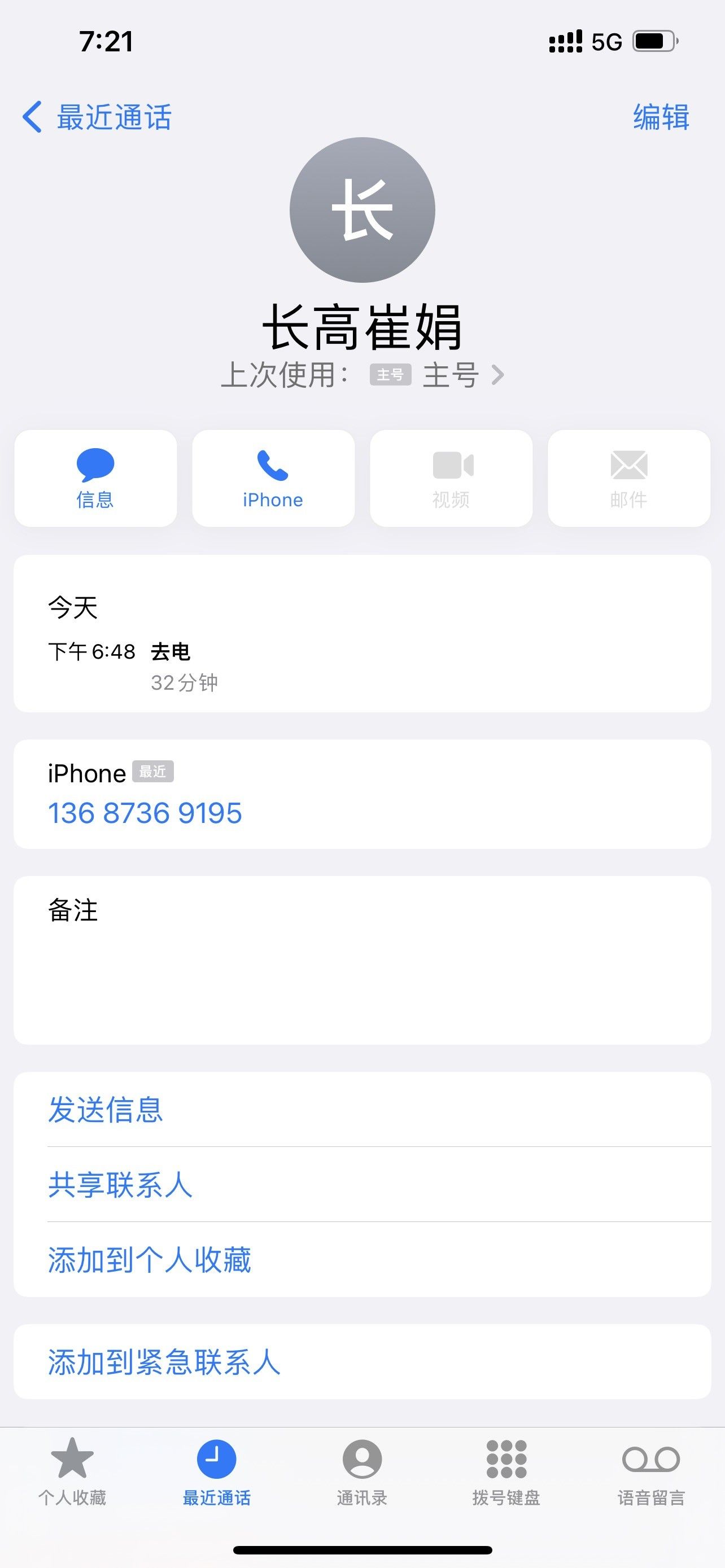This screenshot has width=725, height=1568.
Task: Open the 信息 message button
Action: point(95,479)
